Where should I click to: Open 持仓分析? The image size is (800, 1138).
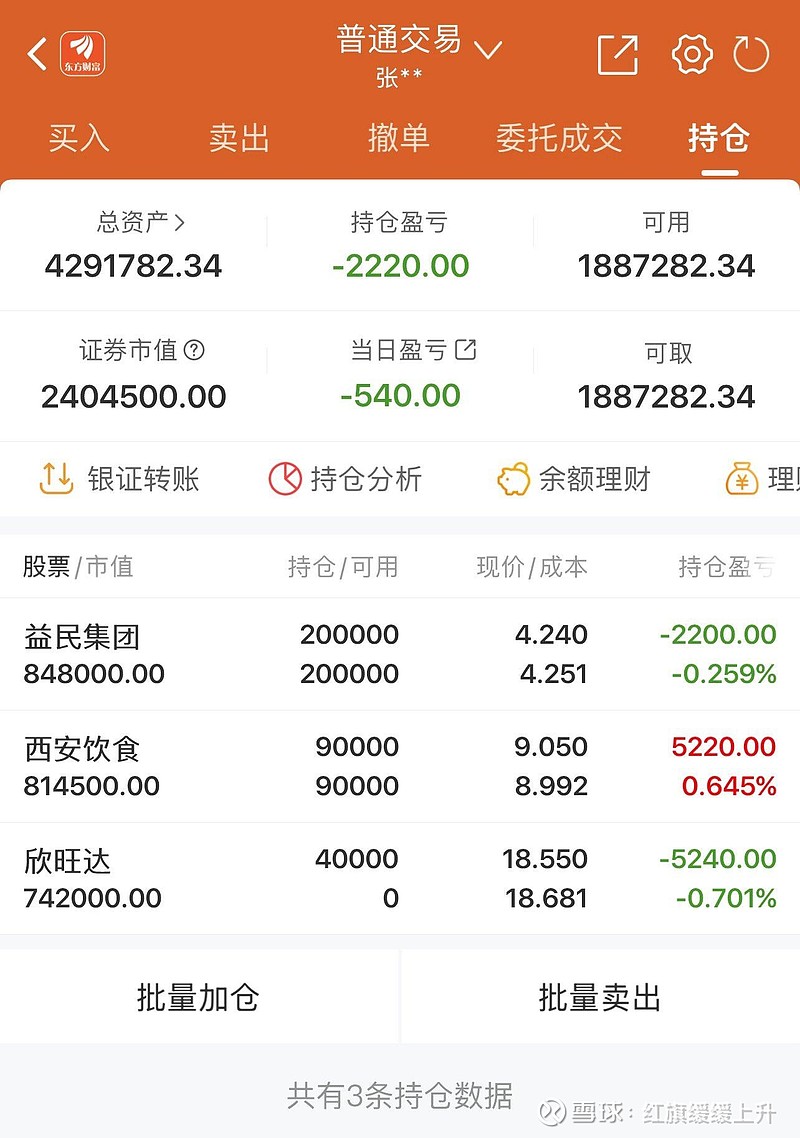click(x=345, y=479)
